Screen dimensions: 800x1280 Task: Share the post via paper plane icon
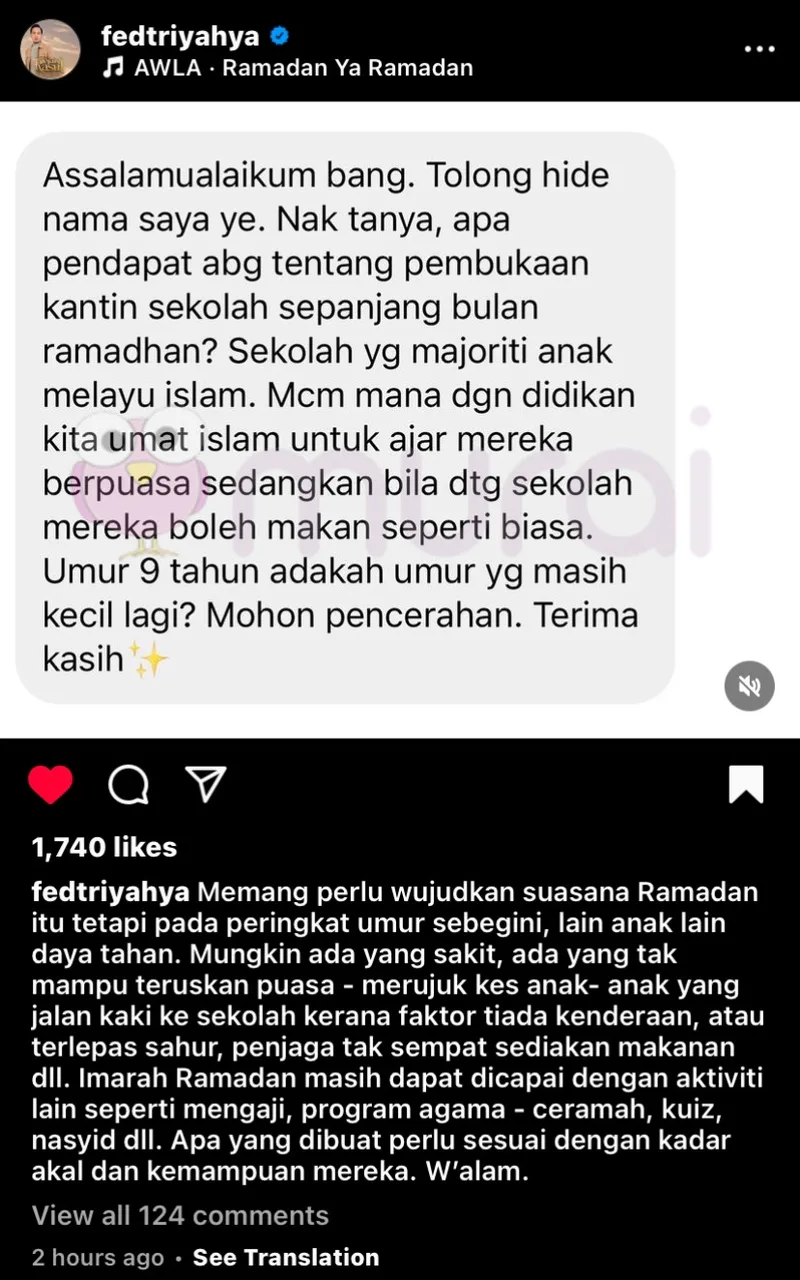tap(206, 785)
